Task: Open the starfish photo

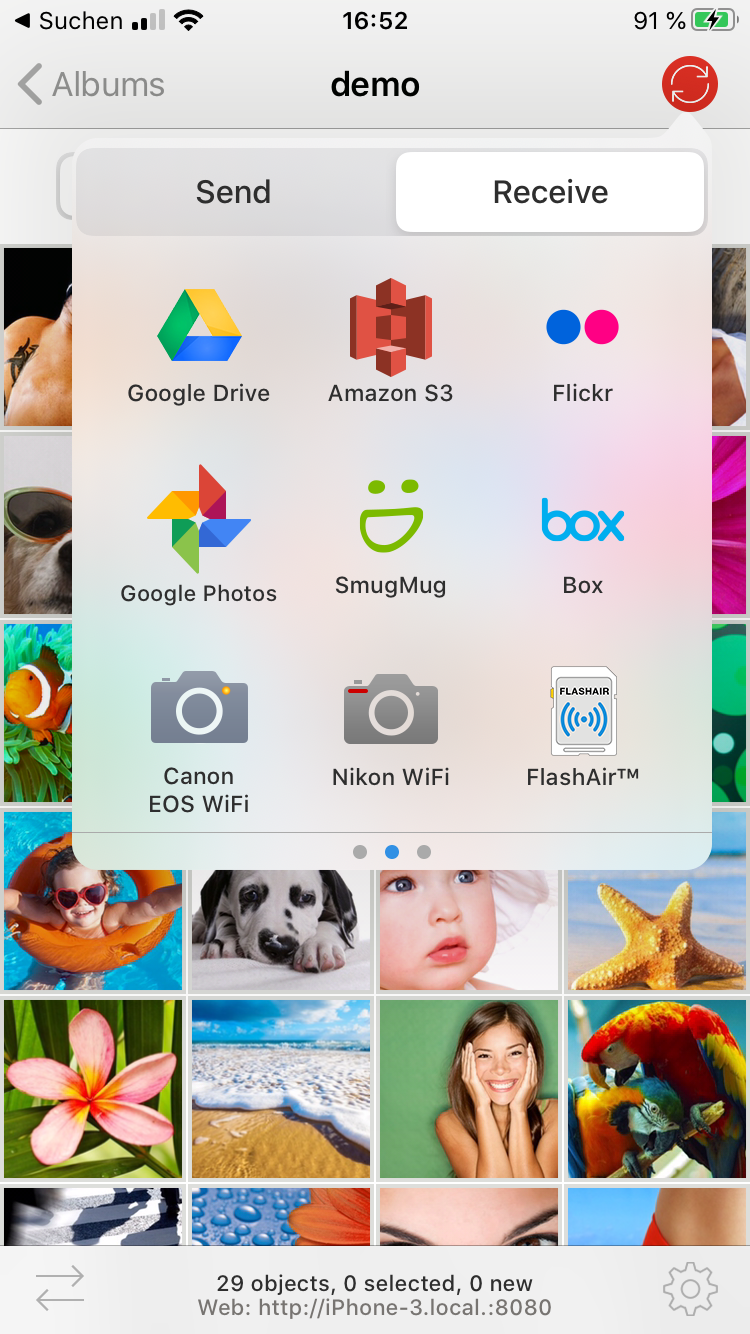Action: point(657,930)
